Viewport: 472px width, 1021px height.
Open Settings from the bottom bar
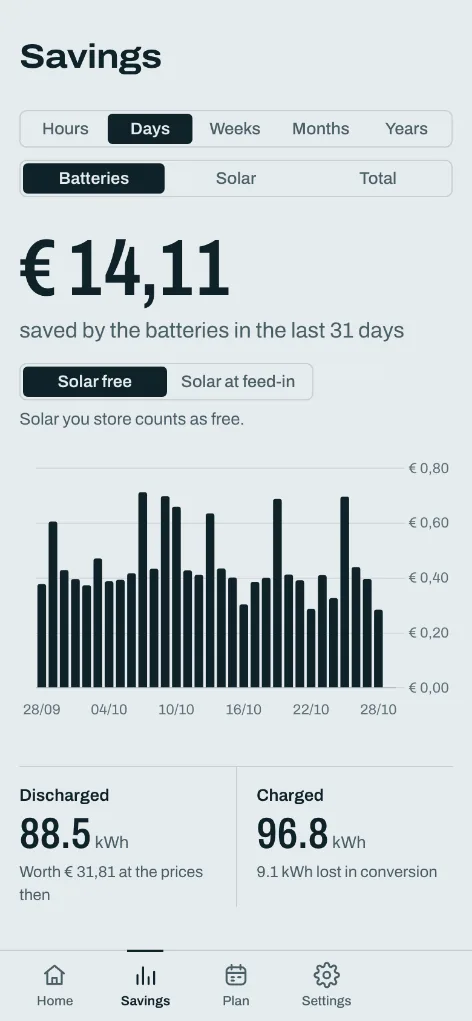tap(326, 985)
